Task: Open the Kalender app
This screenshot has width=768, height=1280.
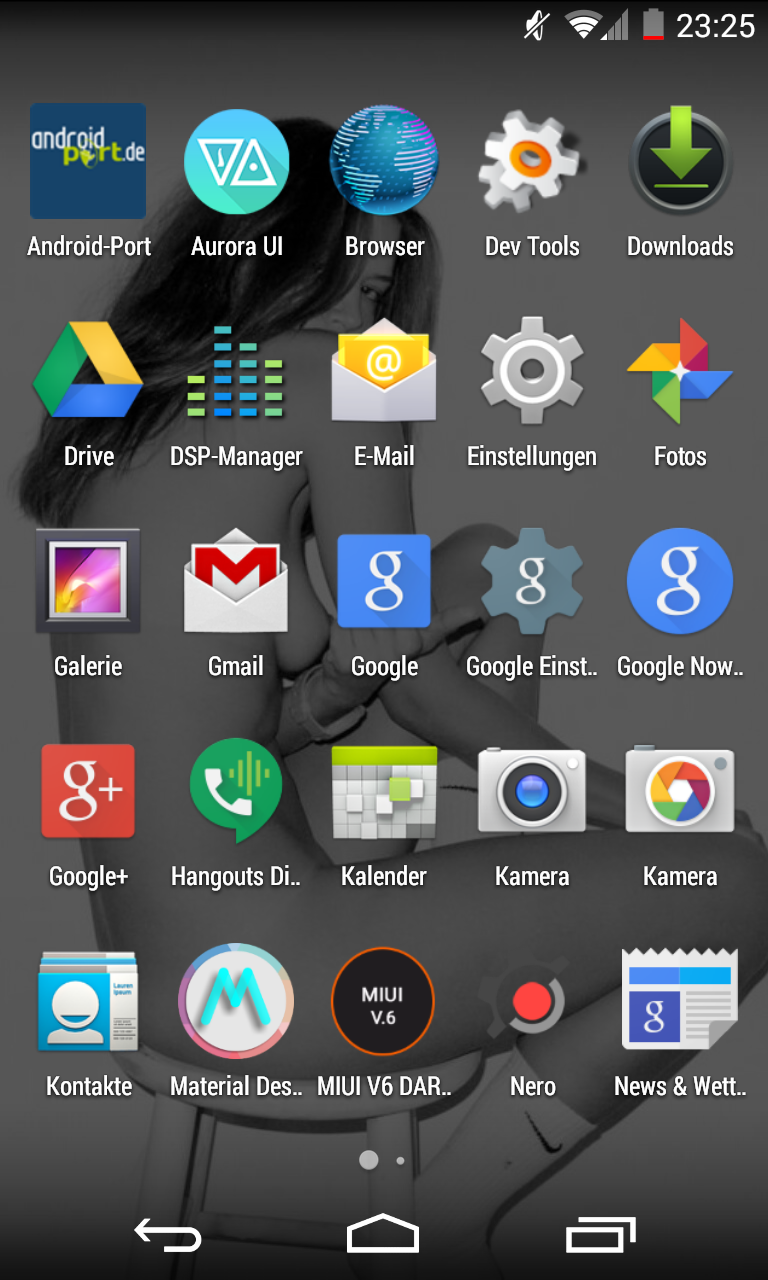Action: pyautogui.click(x=384, y=792)
